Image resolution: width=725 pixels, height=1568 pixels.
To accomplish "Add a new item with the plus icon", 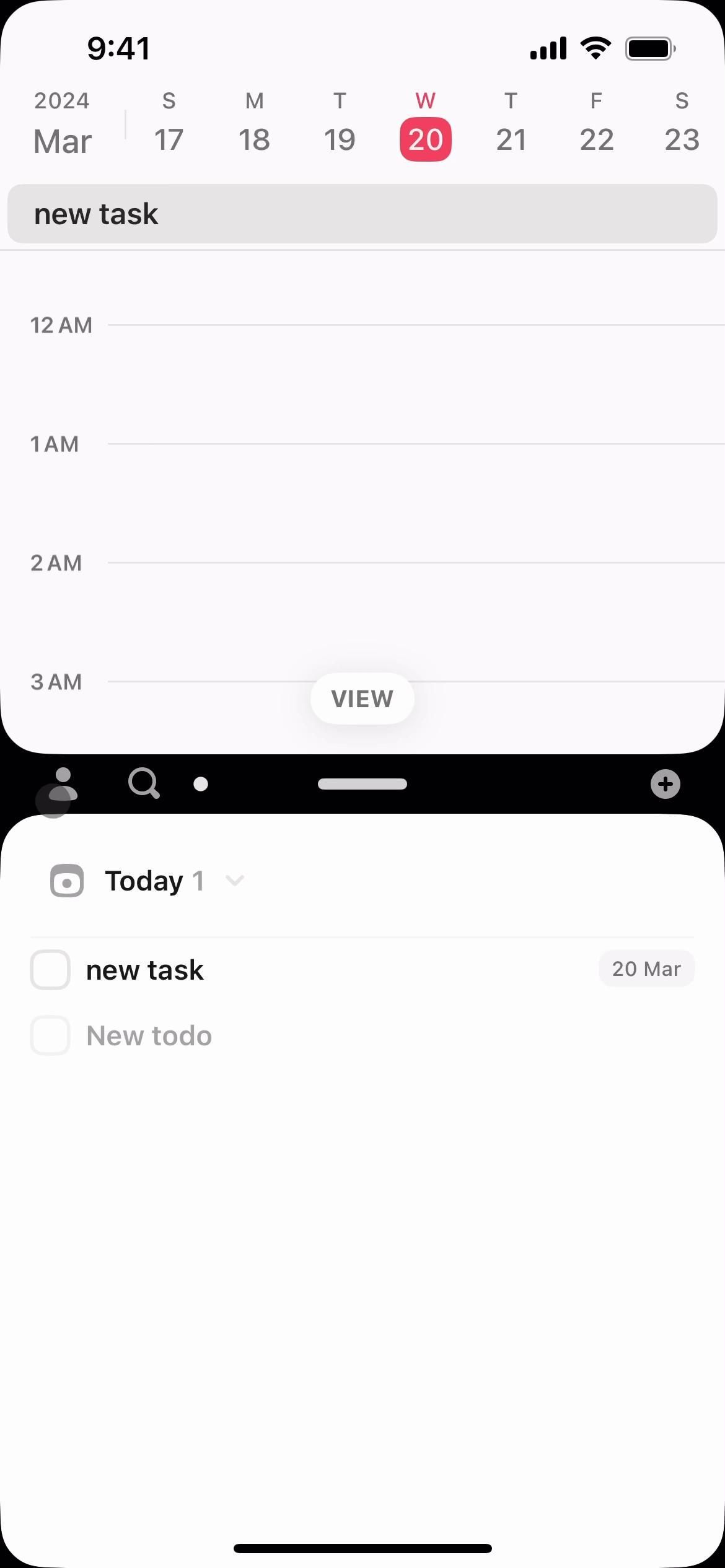I will click(x=665, y=784).
